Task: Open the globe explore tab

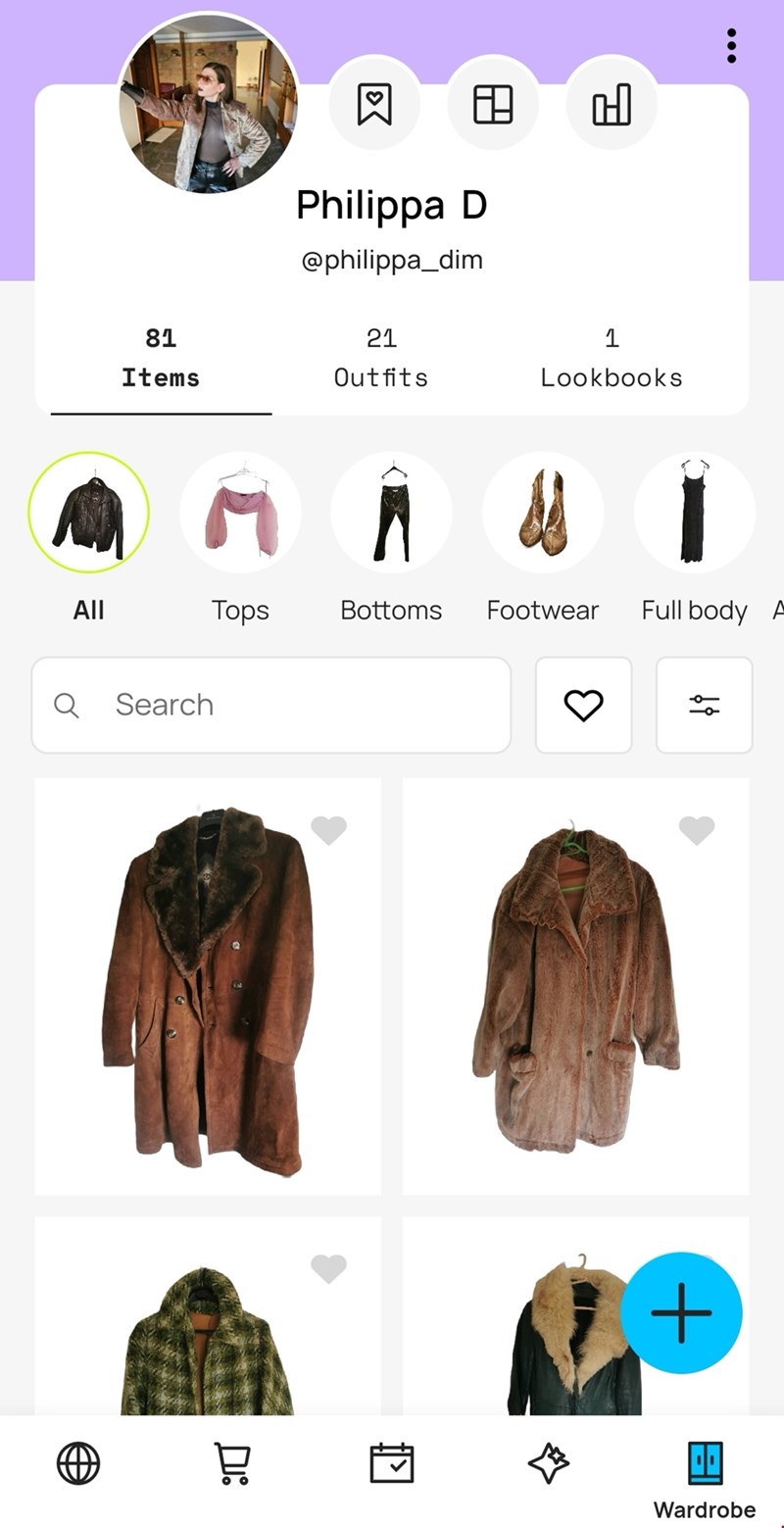Action: tap(78, 1464)
